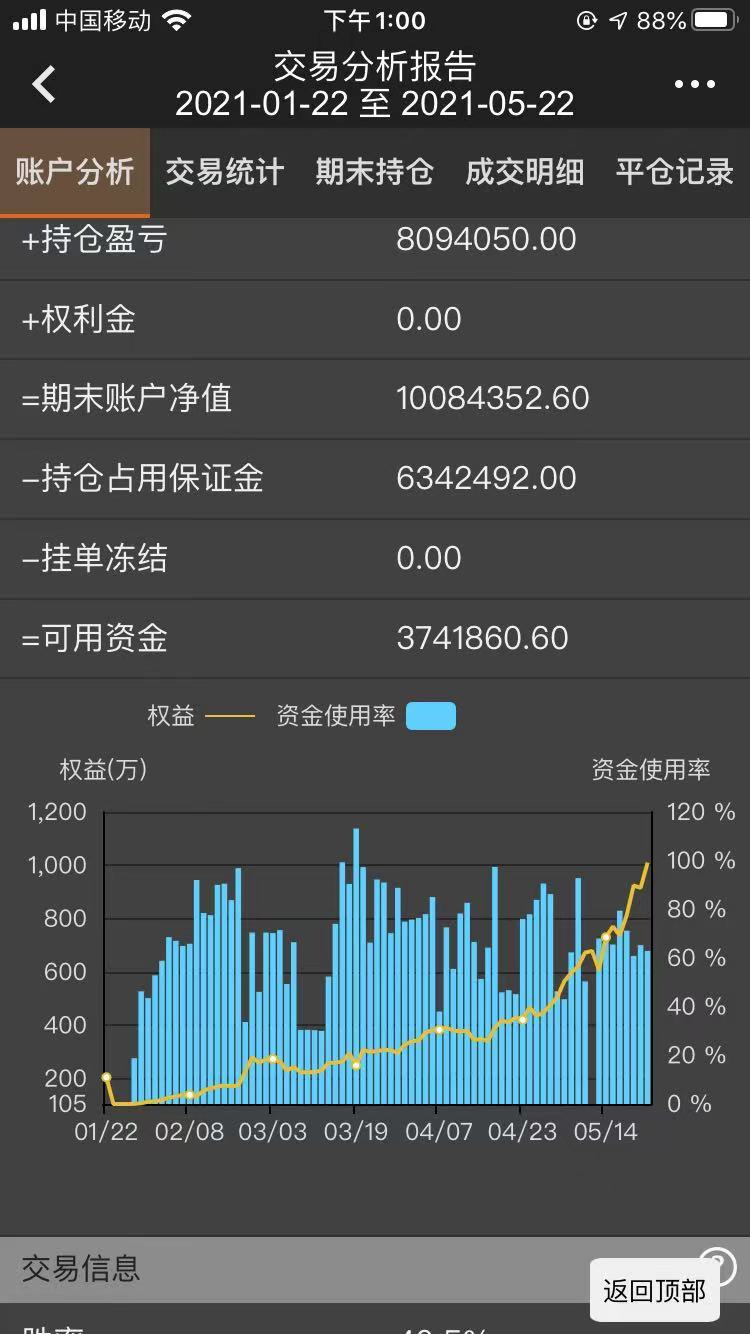Select the 账户分析 tab
Image resolution: width=750 pixels, height=1334 pixels.
[x=75, y=172]
